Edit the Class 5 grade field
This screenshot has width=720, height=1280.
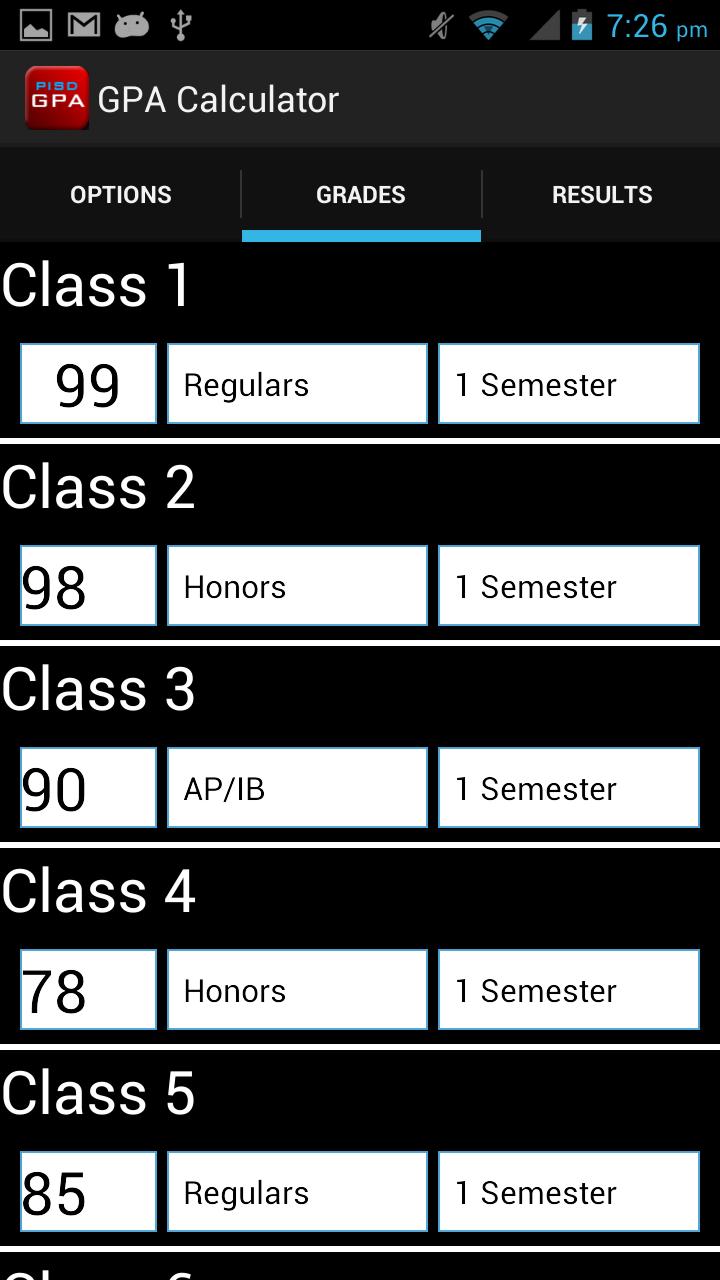click(x=88, y=1192)
